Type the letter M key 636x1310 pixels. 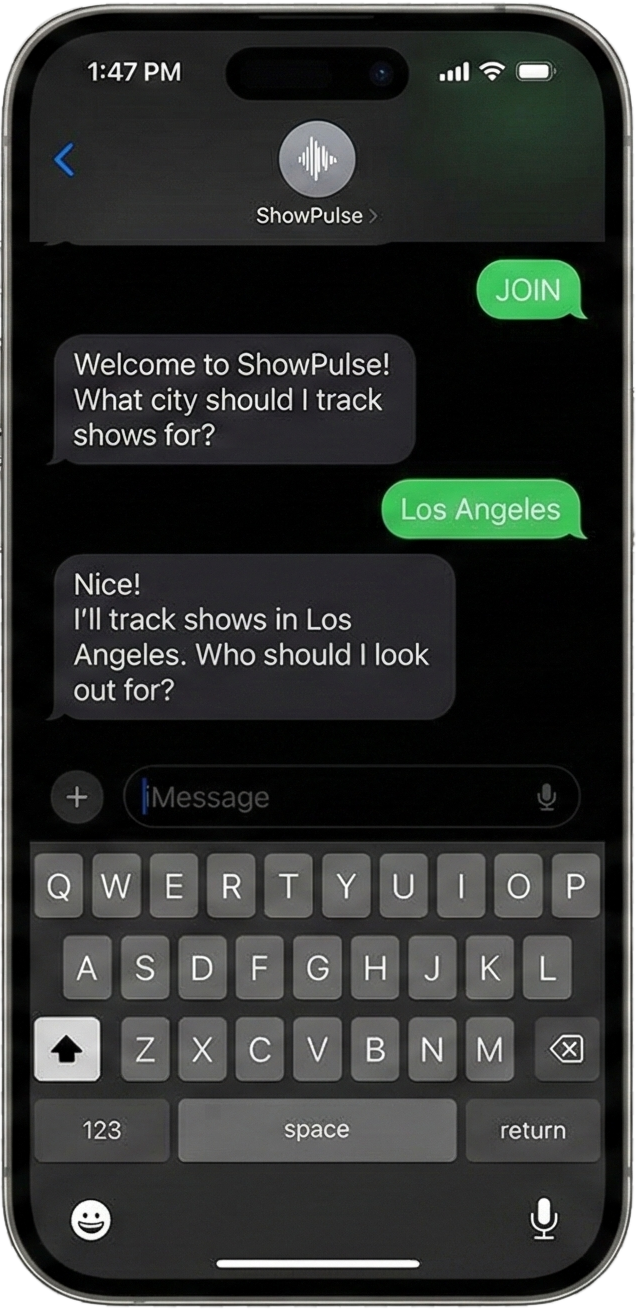click(489, 1049)
